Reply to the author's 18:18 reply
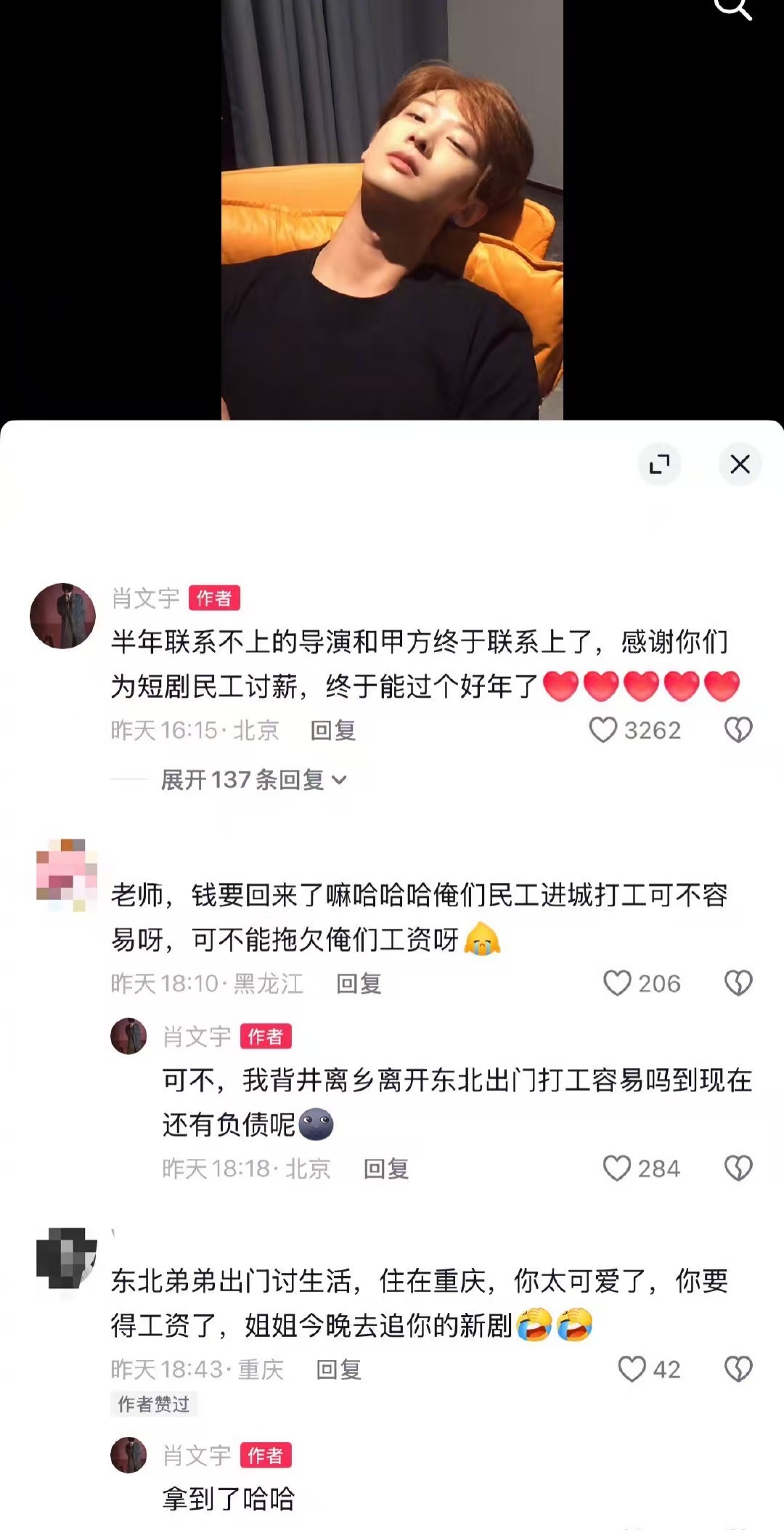This screenshot has height=1530, width=784. pos(385,1168)
